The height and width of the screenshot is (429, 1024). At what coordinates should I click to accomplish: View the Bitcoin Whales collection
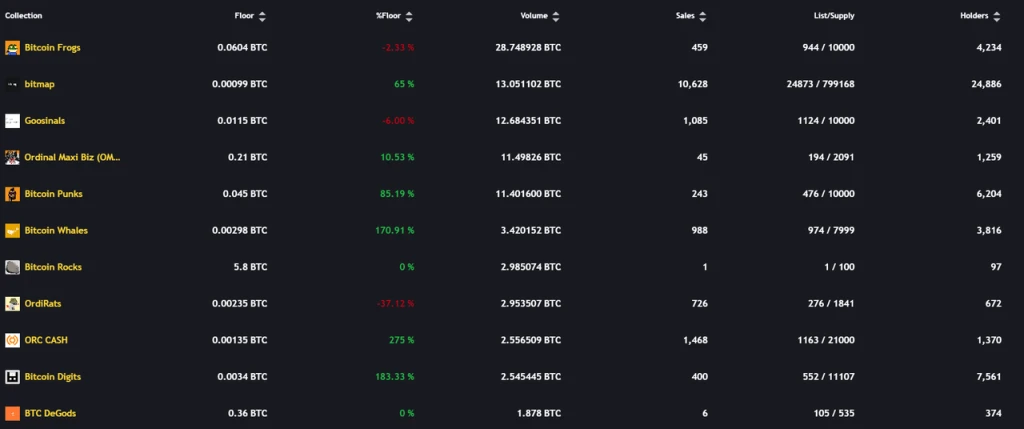(x=56, y=231)
